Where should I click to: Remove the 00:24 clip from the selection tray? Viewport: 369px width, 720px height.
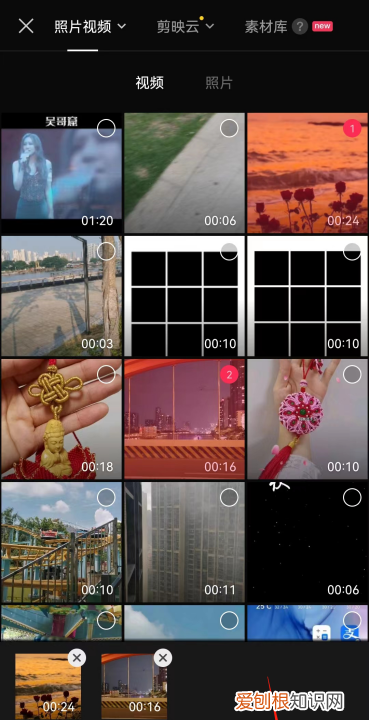pyautogui.click(x=77, y=658)
